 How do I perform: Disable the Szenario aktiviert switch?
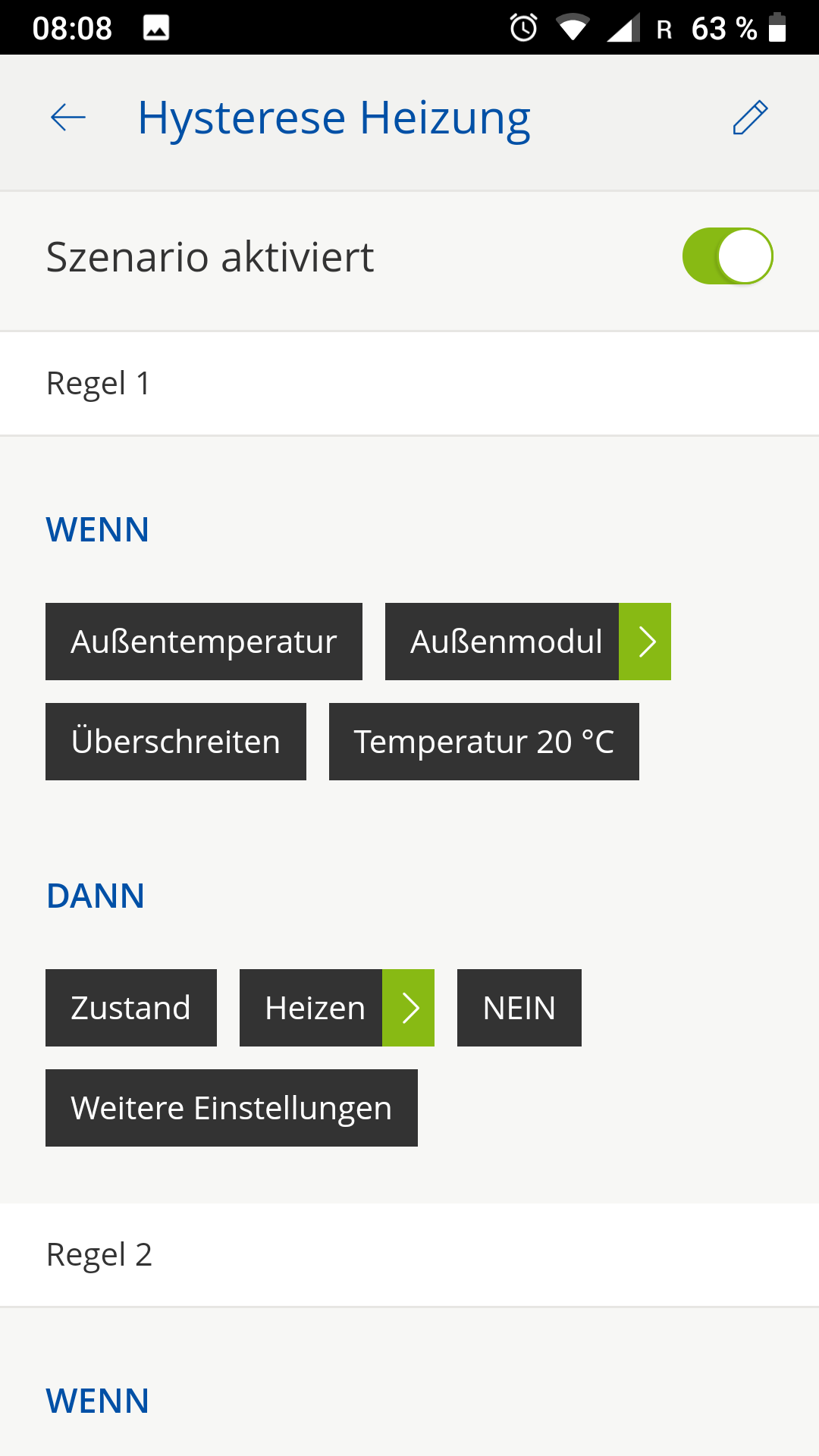(727, 256)
